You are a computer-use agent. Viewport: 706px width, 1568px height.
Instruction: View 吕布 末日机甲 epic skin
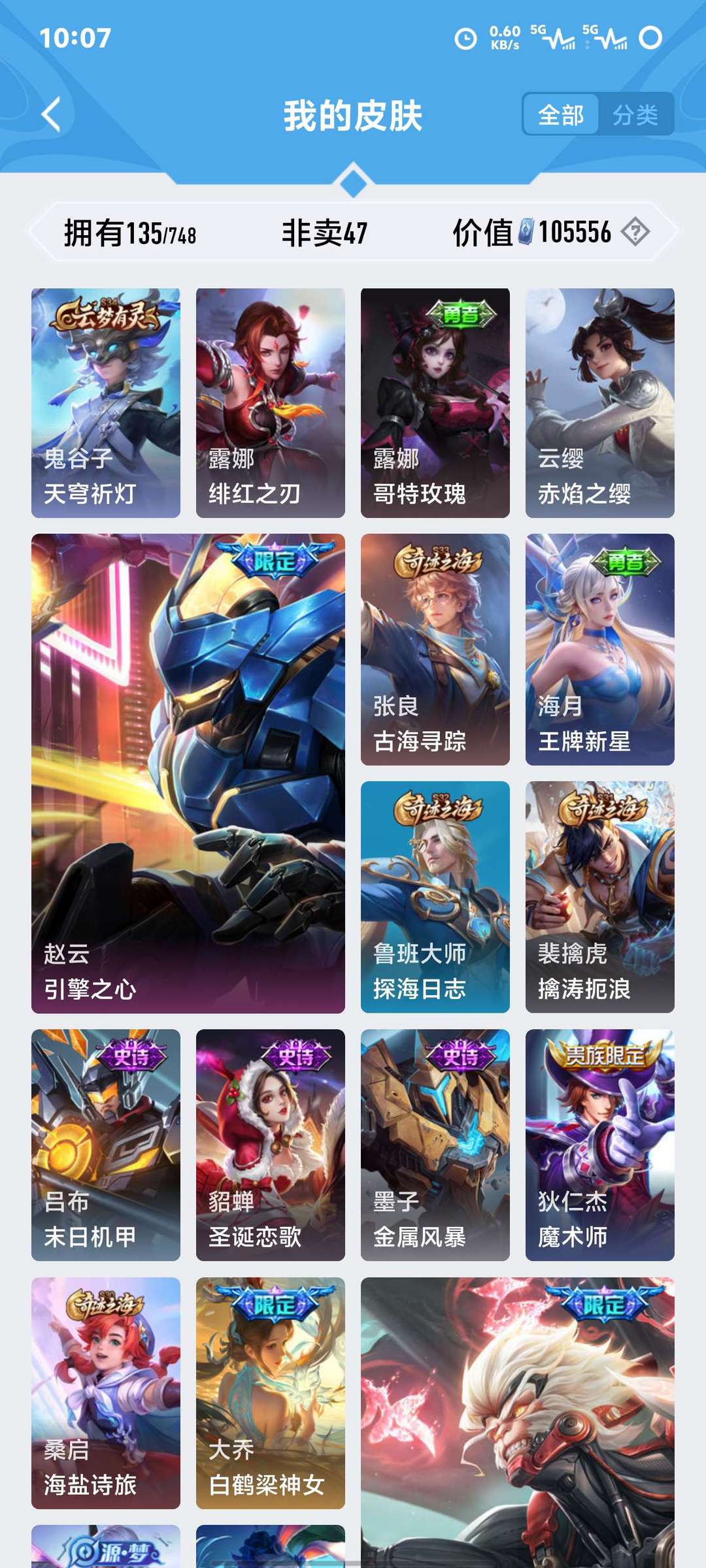point(106,1145)
